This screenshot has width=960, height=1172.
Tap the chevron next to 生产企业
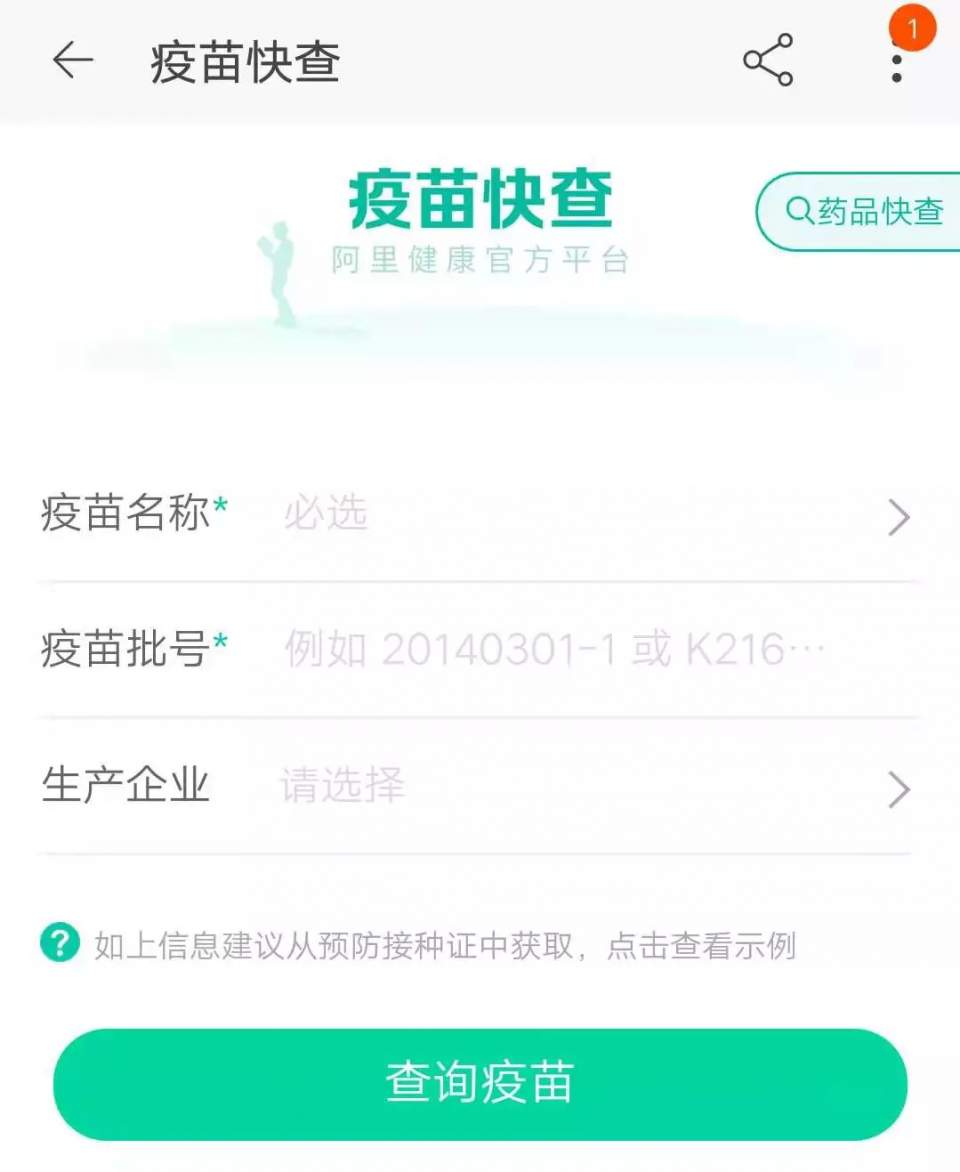tap(897, 790)
